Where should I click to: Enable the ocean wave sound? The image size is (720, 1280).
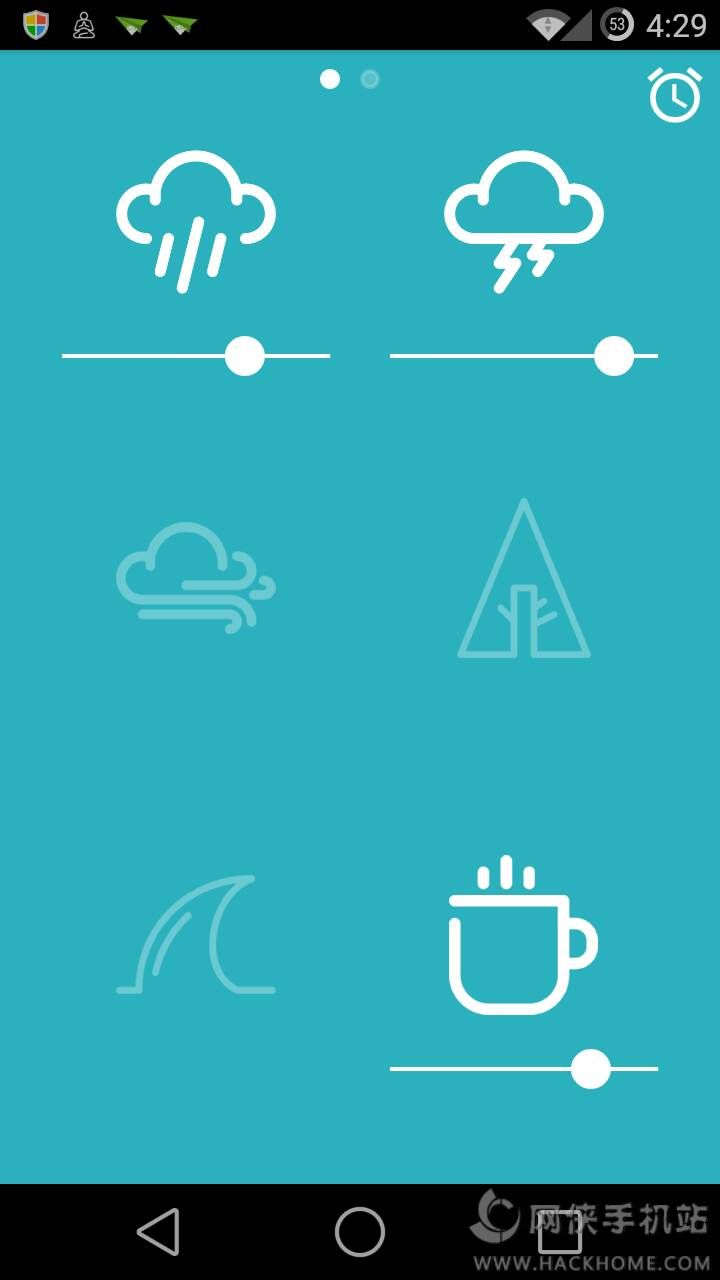tap(196, 935)
